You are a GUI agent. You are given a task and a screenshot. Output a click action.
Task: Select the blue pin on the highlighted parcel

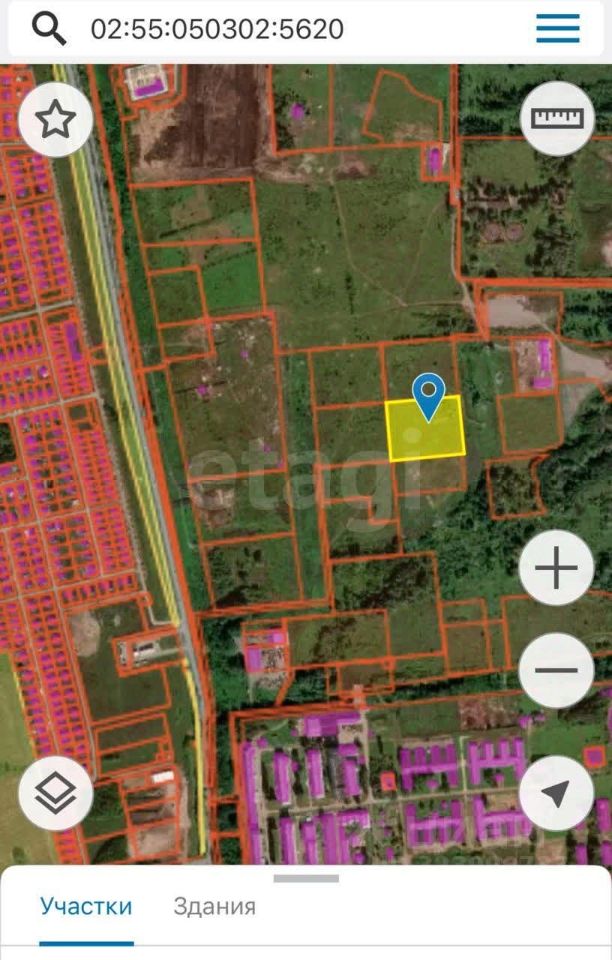[430, 394]
